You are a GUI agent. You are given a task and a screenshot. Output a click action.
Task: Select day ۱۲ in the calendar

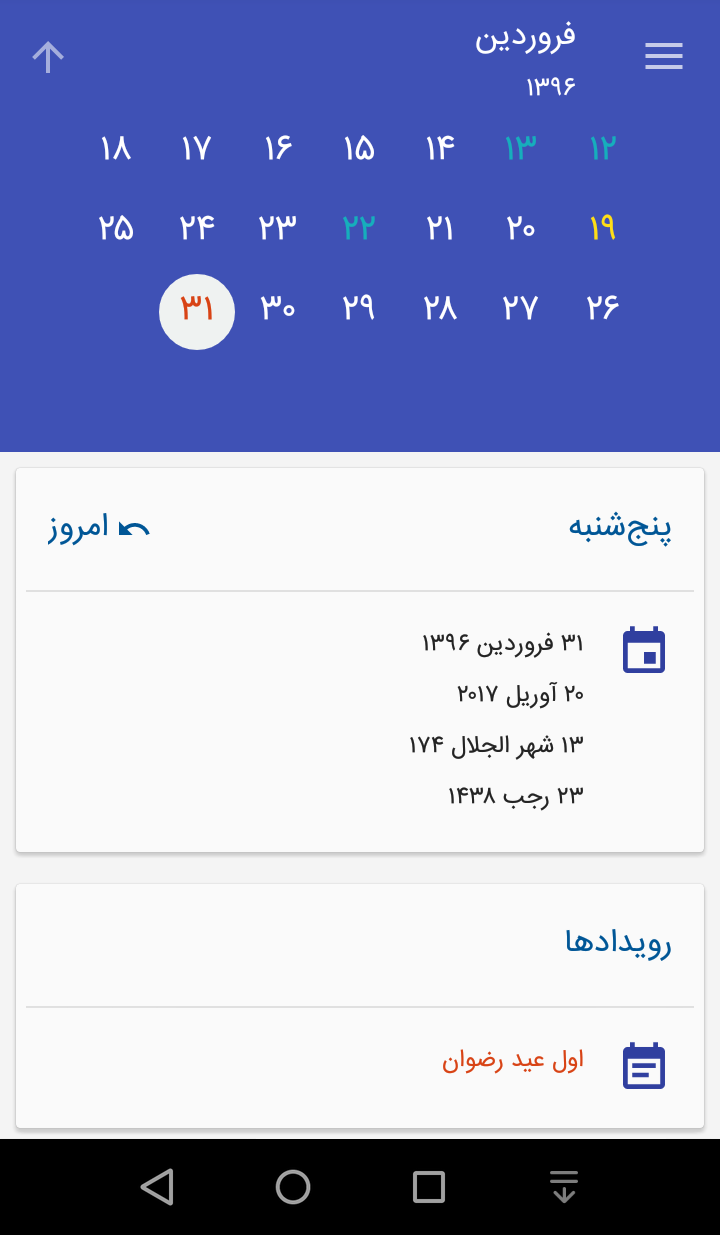[602, 149]
